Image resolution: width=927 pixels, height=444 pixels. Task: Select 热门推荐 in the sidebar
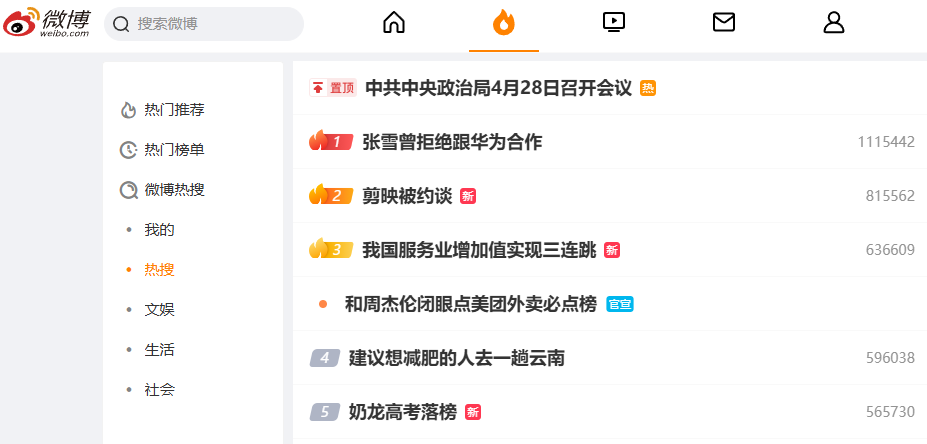174,110
